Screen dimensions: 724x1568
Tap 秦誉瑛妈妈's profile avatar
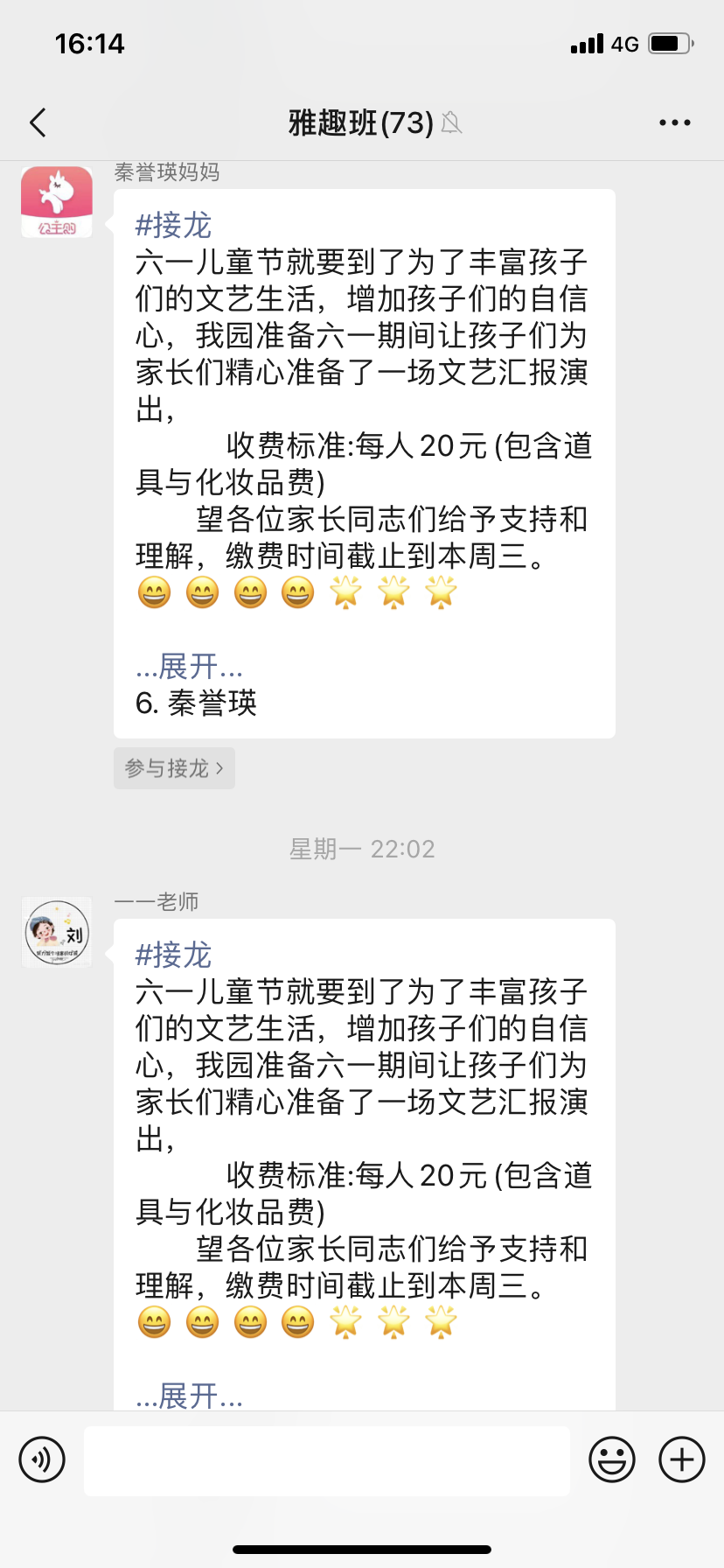(x=57, y=202)
